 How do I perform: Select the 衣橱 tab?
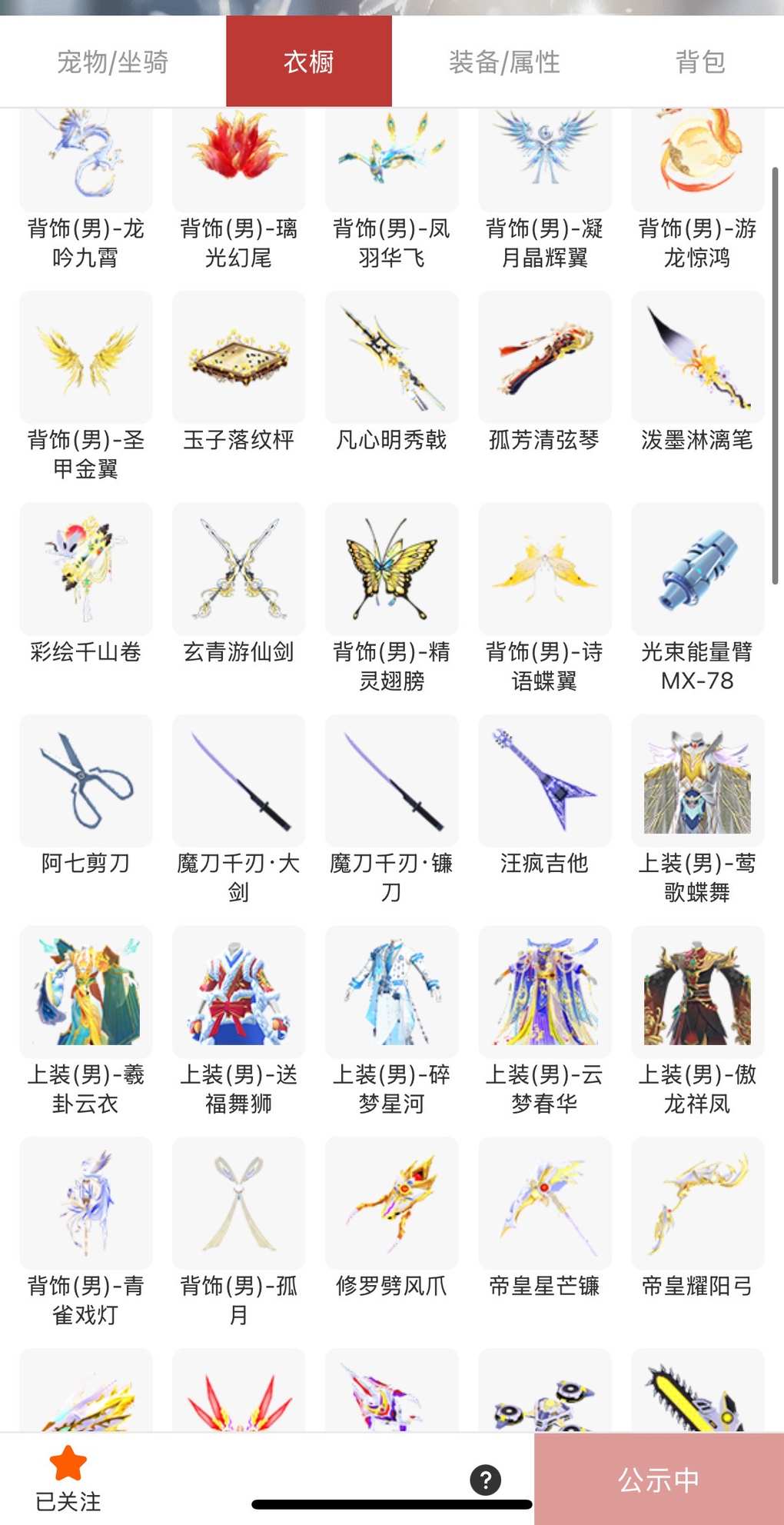tap(308, 62)
